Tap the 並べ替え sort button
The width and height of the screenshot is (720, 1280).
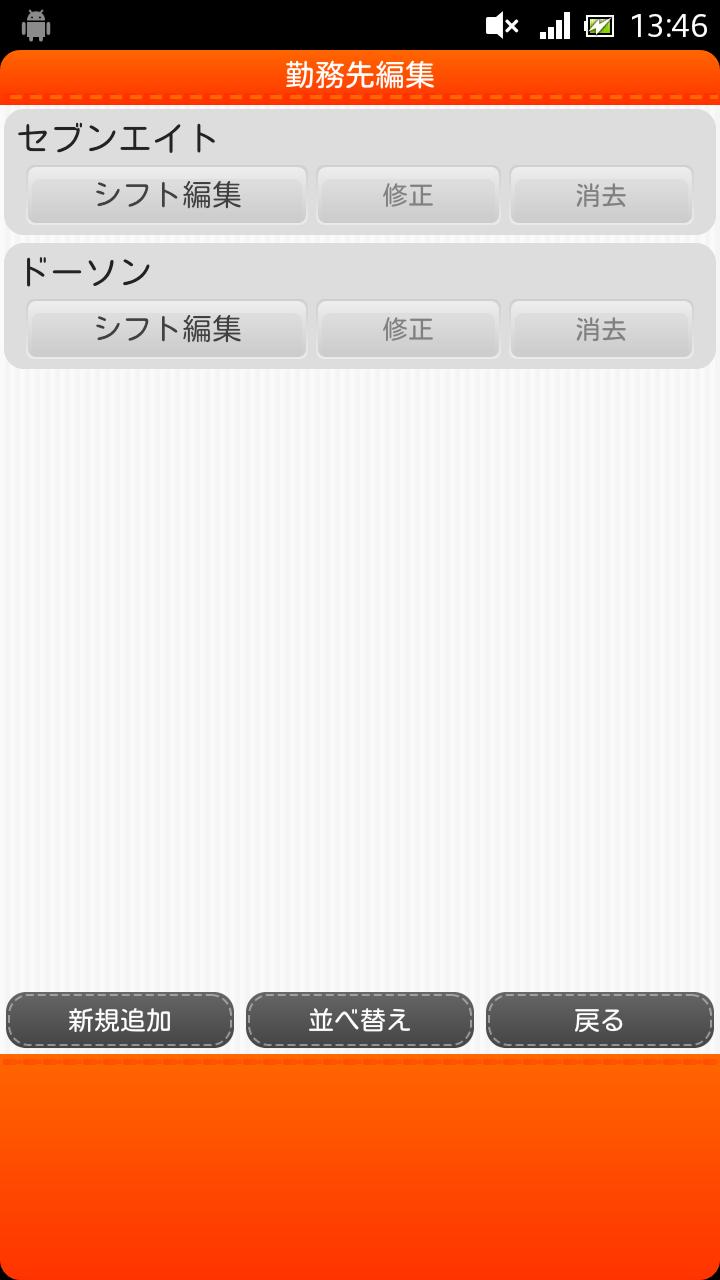360,1020
